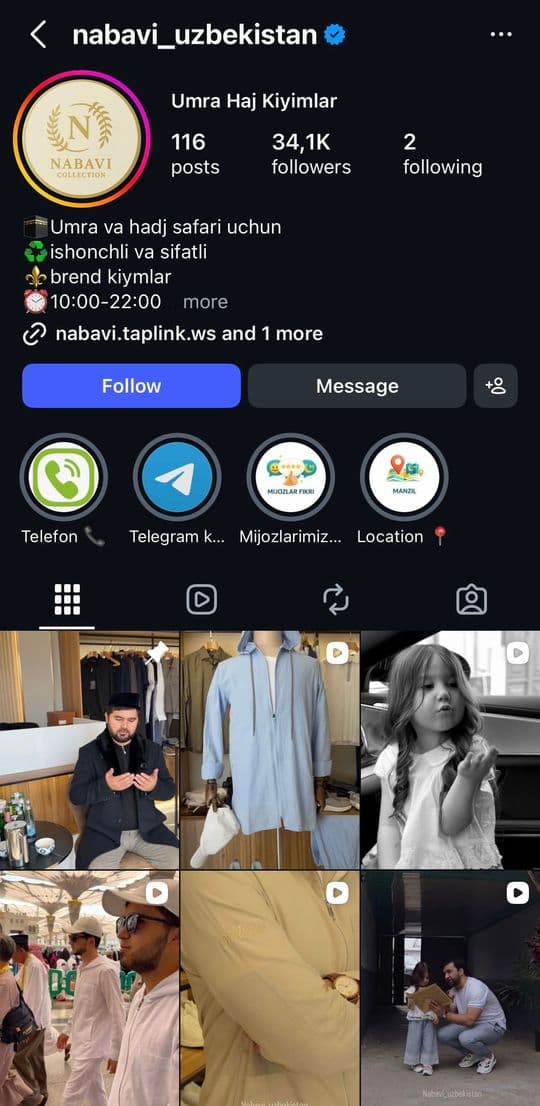Image resolution: width=540 pixels, height=1106 pixels.
Task: Switch to the posts grid tab
Action: pyautogui.click(x=67, y=600)
